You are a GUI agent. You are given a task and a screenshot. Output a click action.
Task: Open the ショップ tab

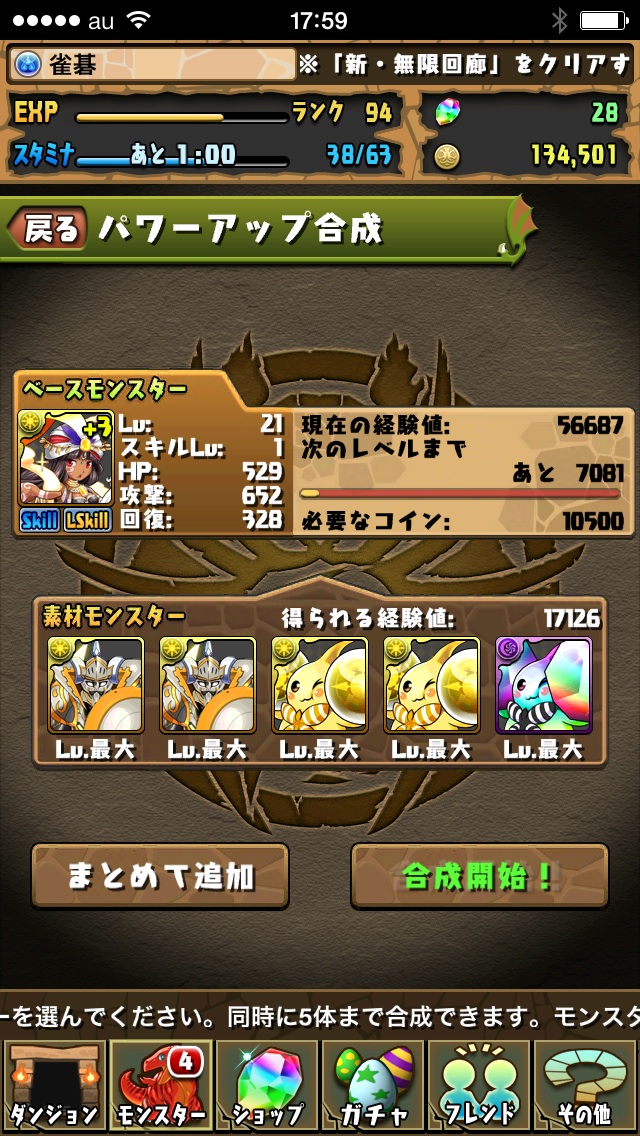266,1085
